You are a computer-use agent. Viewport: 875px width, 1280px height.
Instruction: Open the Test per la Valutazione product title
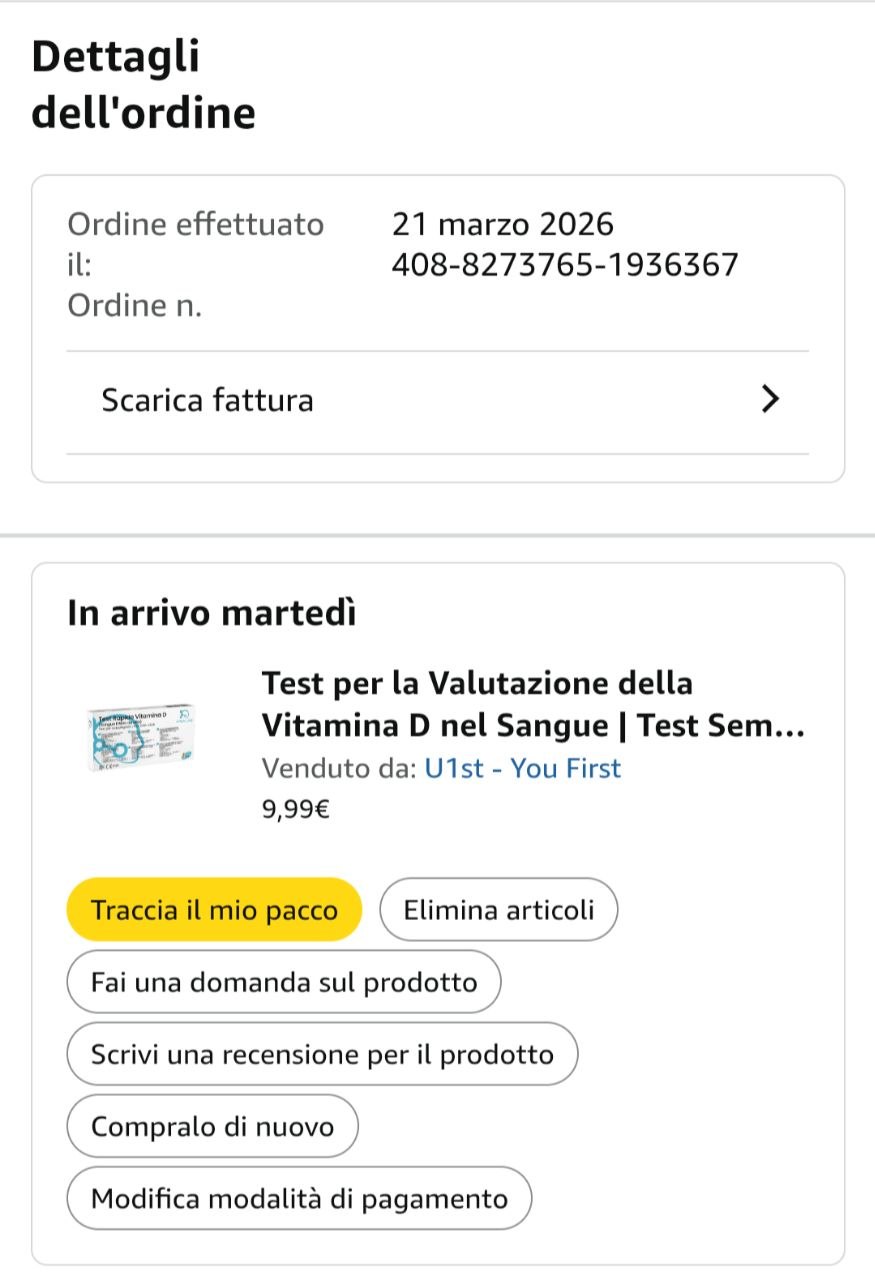533,703
